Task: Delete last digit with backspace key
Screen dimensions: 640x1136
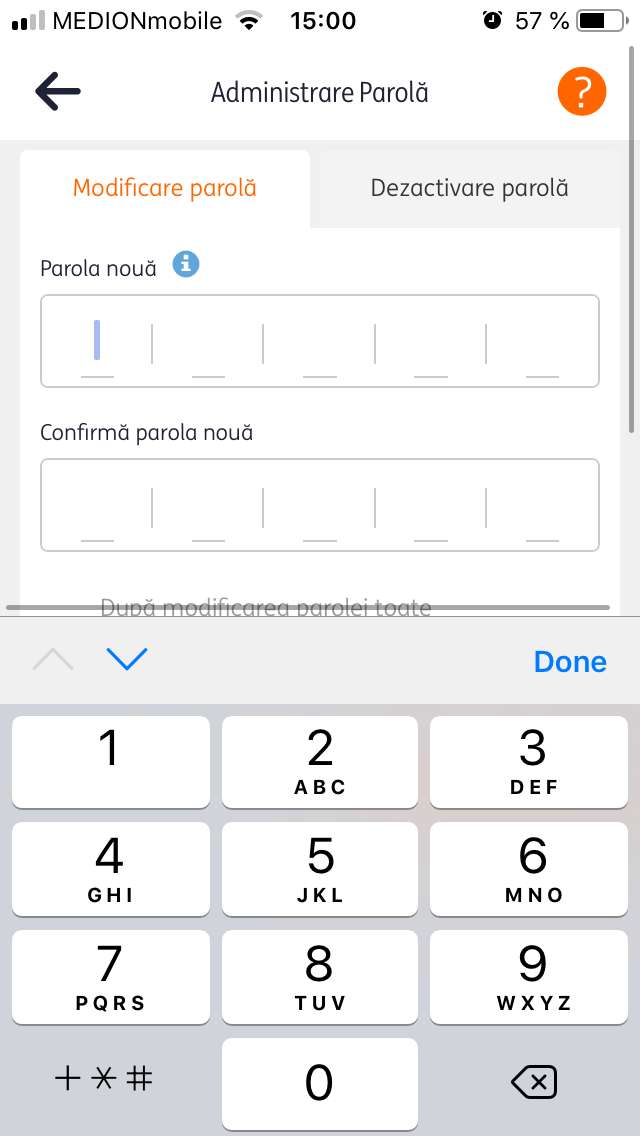Action: pos(533,1081)
